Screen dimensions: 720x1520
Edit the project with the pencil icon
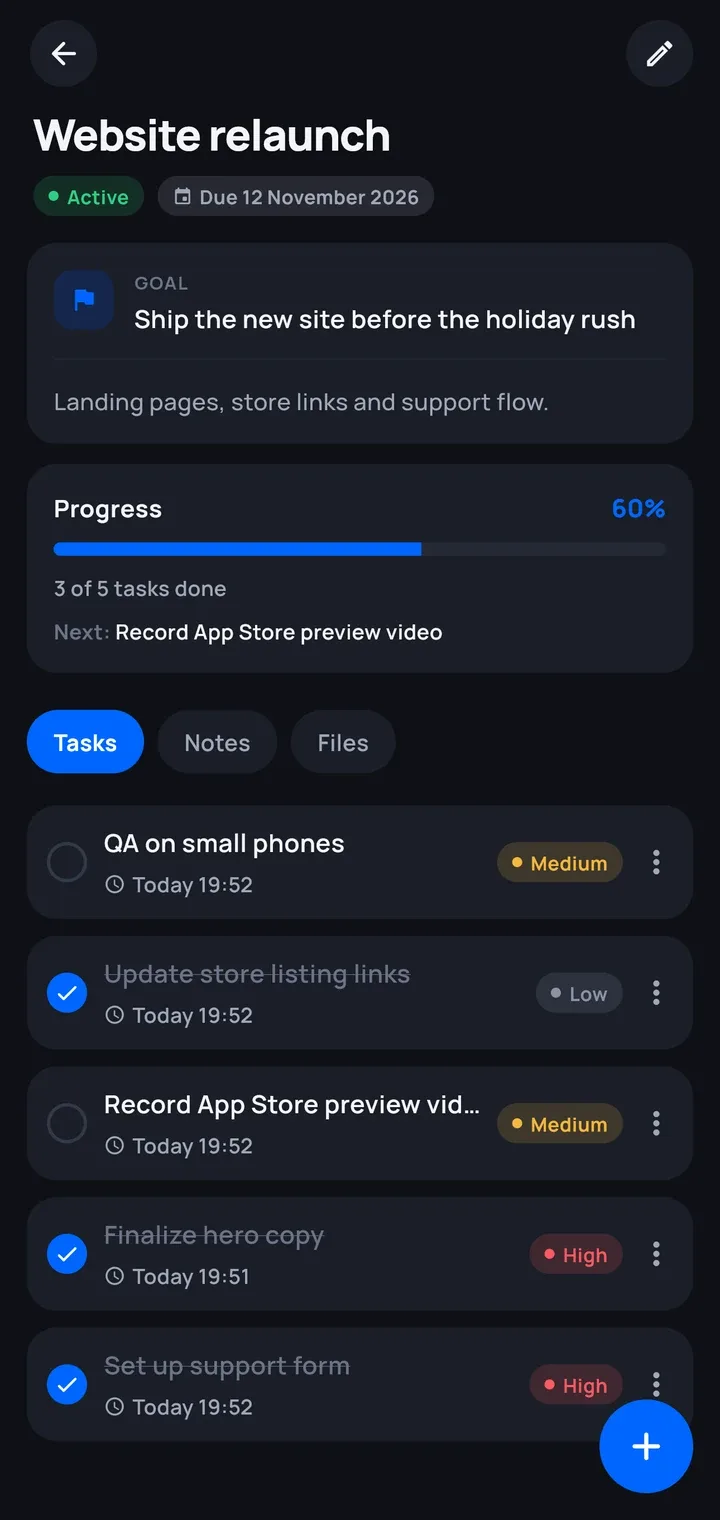tap(659, 53)
